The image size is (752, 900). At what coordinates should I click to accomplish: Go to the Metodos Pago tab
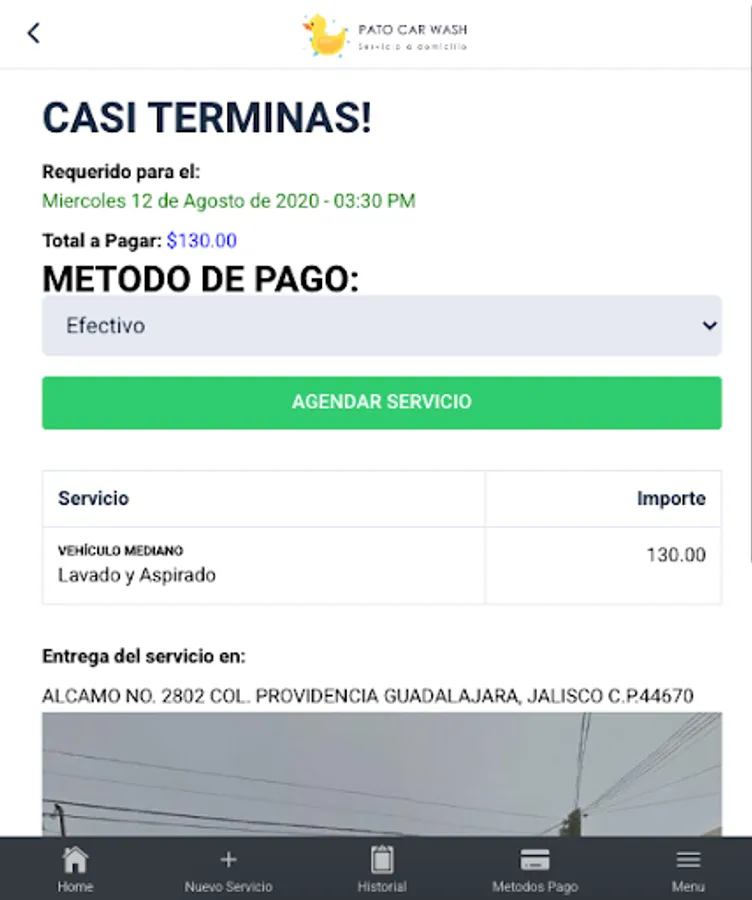[x=535, y=870]
